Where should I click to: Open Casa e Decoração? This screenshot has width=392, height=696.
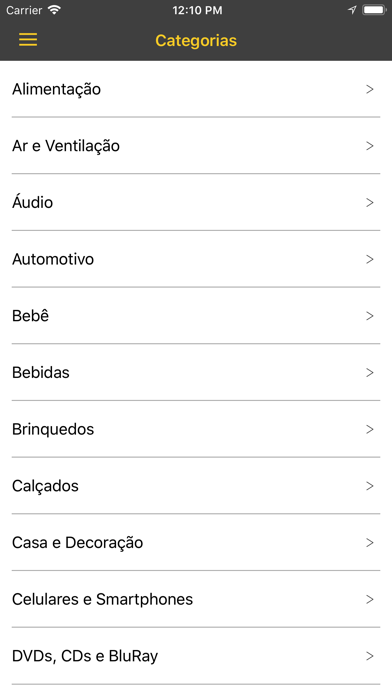coord(196,542)
